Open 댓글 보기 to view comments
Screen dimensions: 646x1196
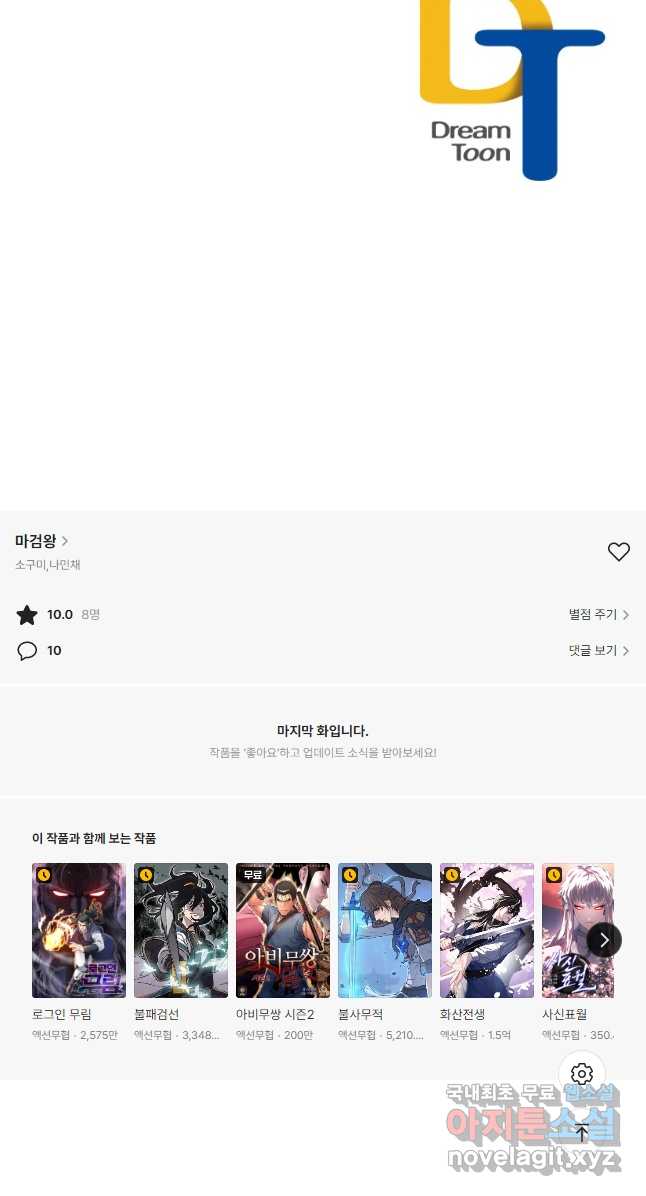click(598, 651)
